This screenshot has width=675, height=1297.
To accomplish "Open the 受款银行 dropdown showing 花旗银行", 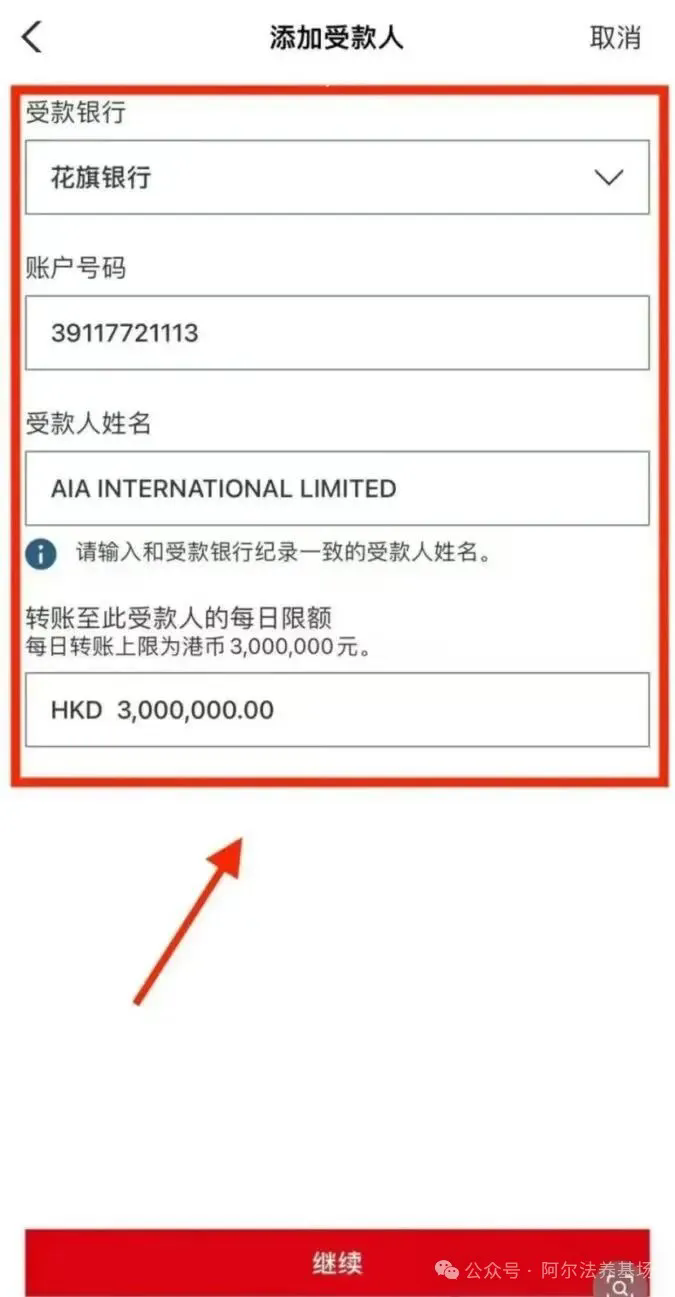I will pos(337,177).
